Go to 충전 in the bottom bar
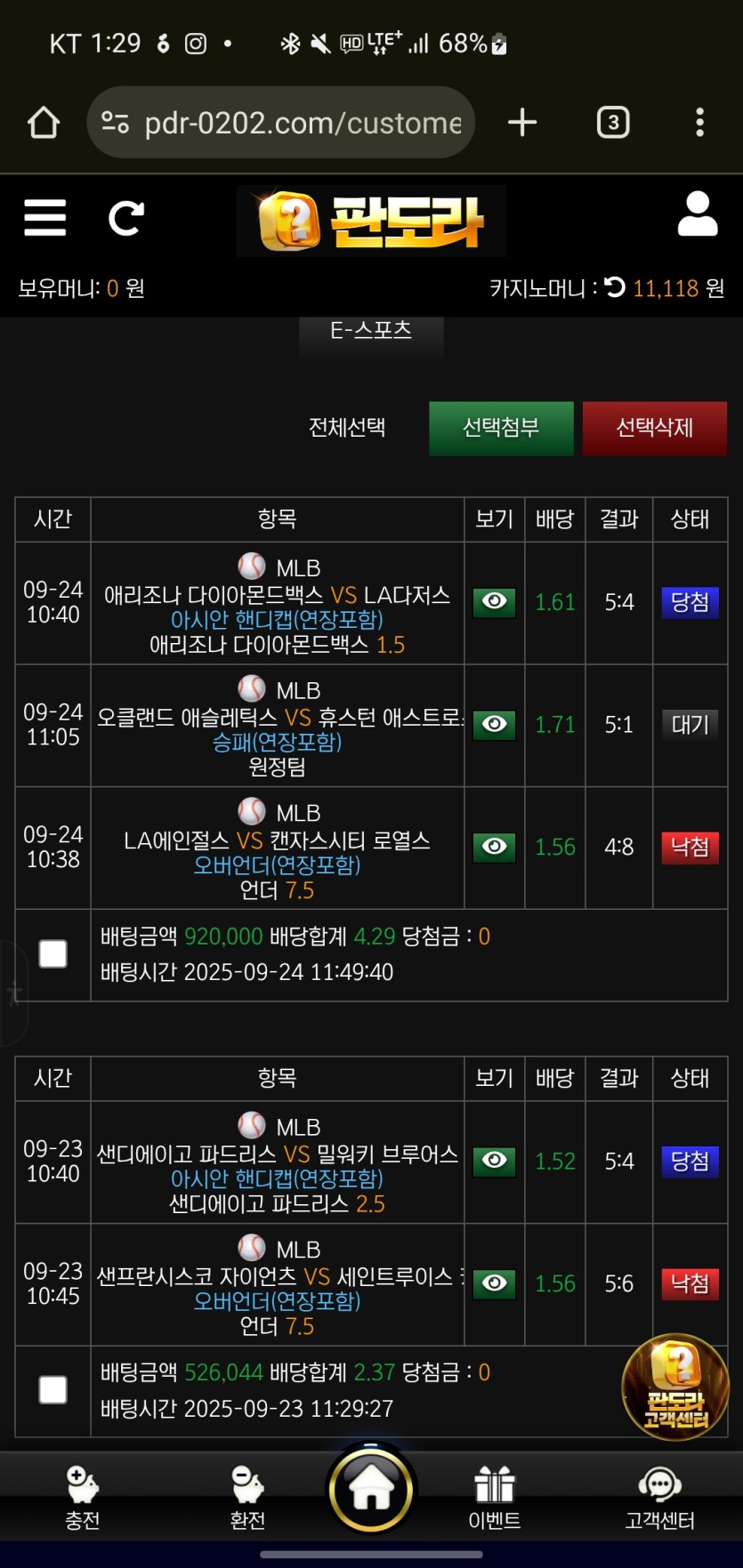 click(x=82, y=1499)
